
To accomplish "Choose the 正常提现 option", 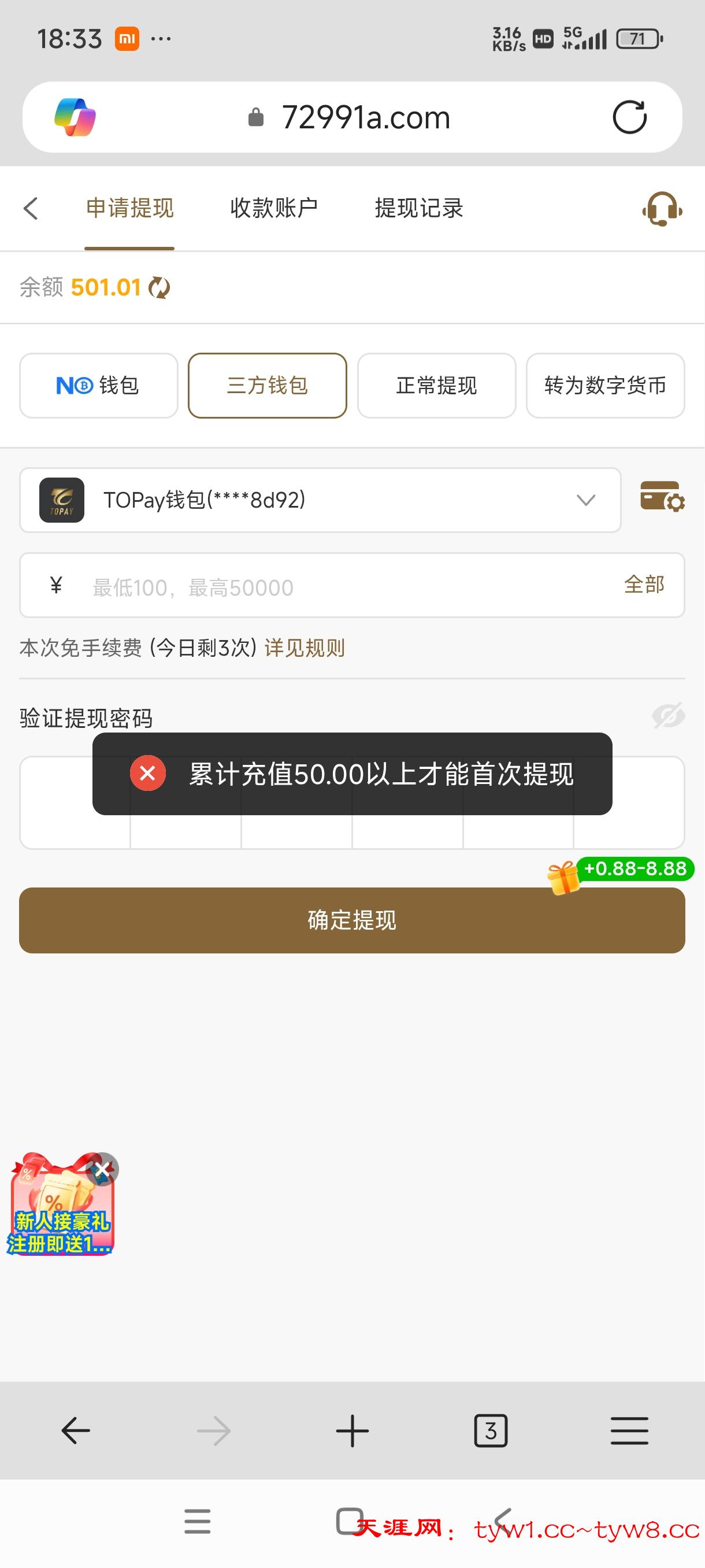I will coord(436,385).
